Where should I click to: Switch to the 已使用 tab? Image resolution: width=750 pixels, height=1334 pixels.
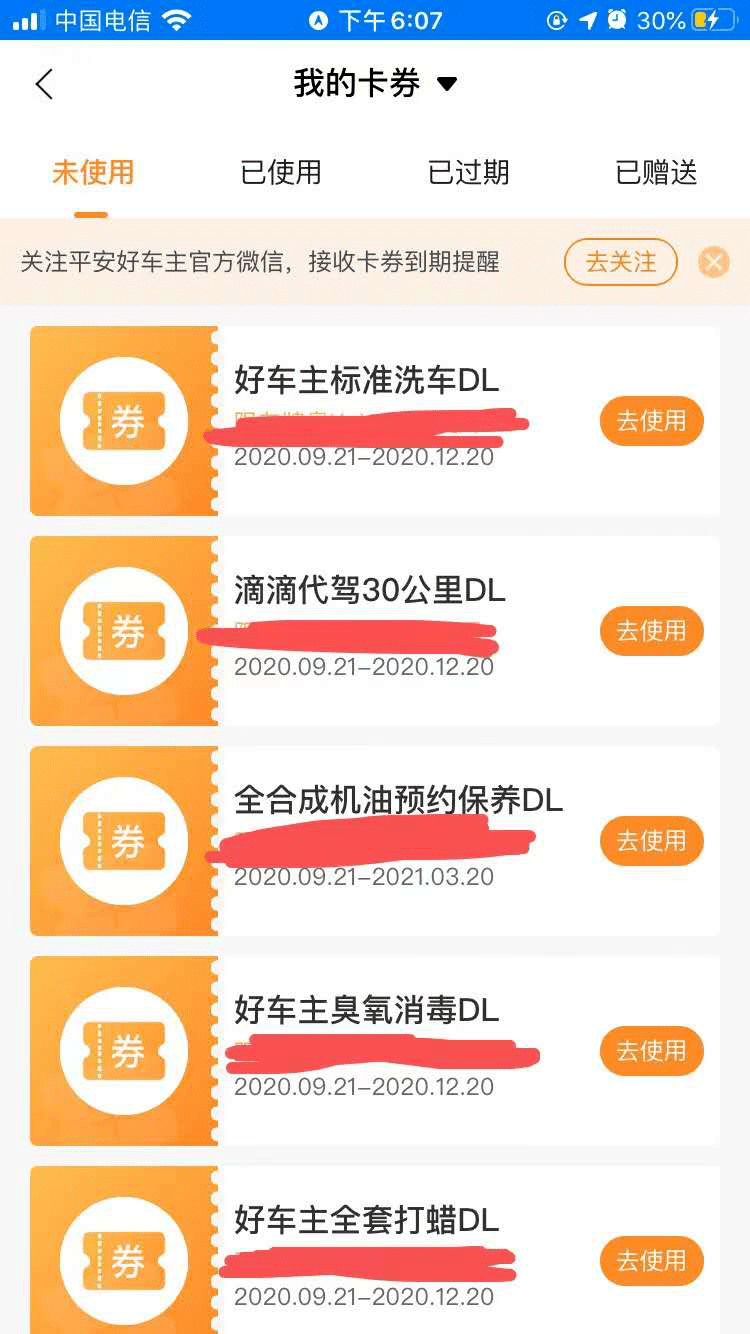click(x=281, y=172)
